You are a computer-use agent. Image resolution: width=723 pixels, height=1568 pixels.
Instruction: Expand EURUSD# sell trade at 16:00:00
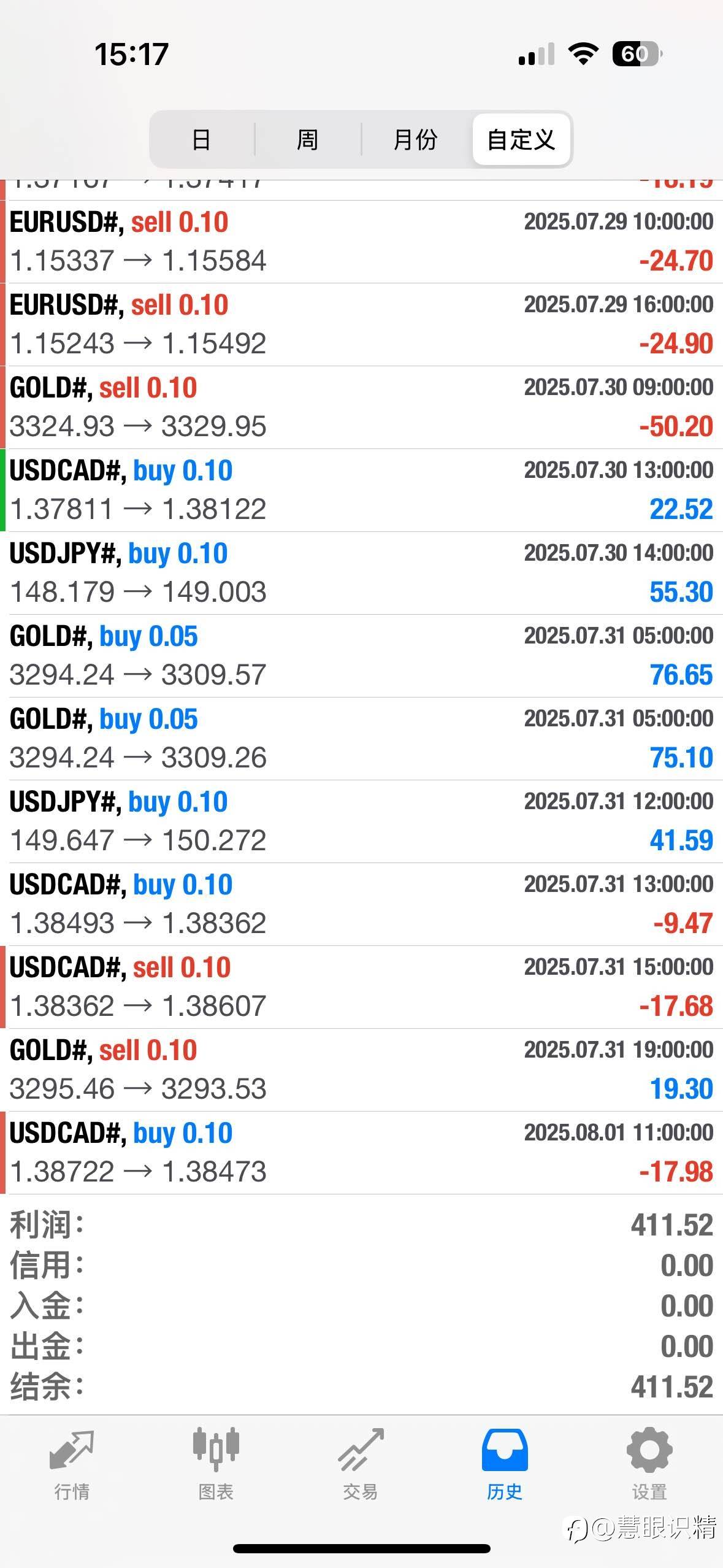point(361,325)
